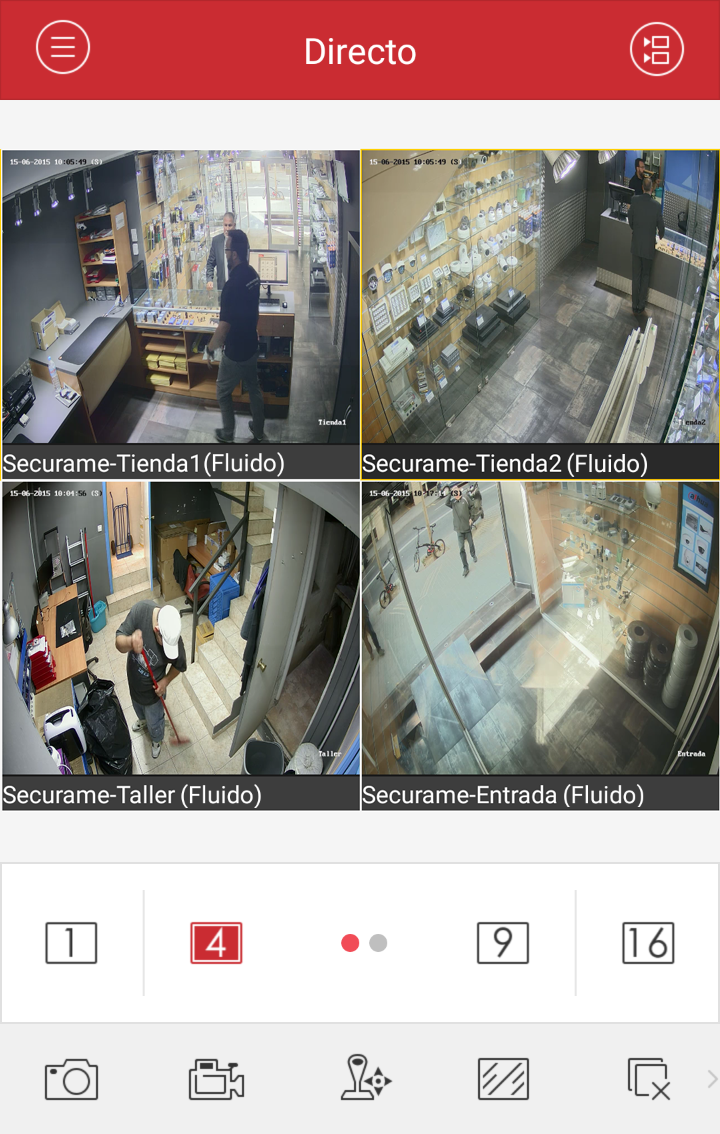Viewport: 720px width, 1134px height.
Task: Open PTZ joystick control
Action: coord(365,1078)
